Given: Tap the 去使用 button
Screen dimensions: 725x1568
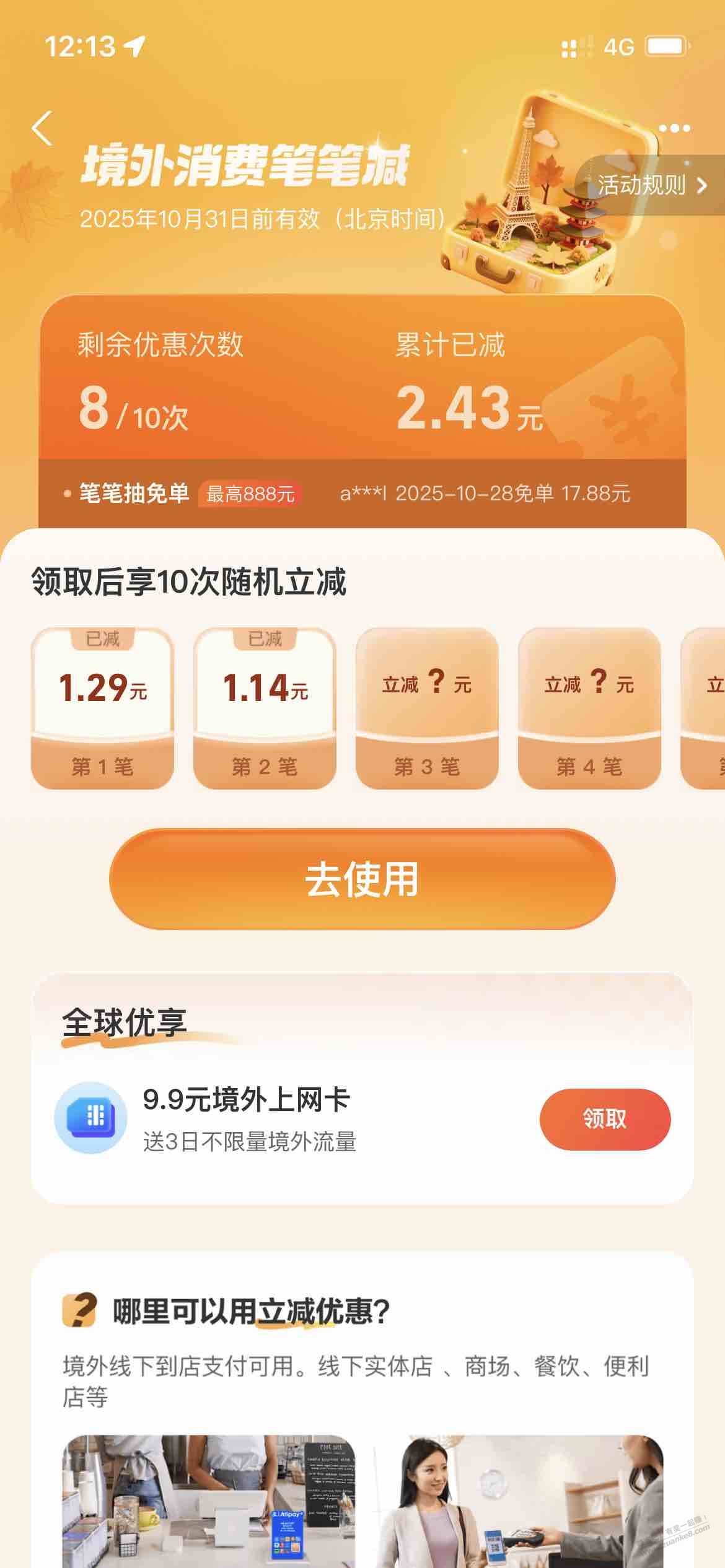Looking at the screenshot, I should tap(362, 879).
